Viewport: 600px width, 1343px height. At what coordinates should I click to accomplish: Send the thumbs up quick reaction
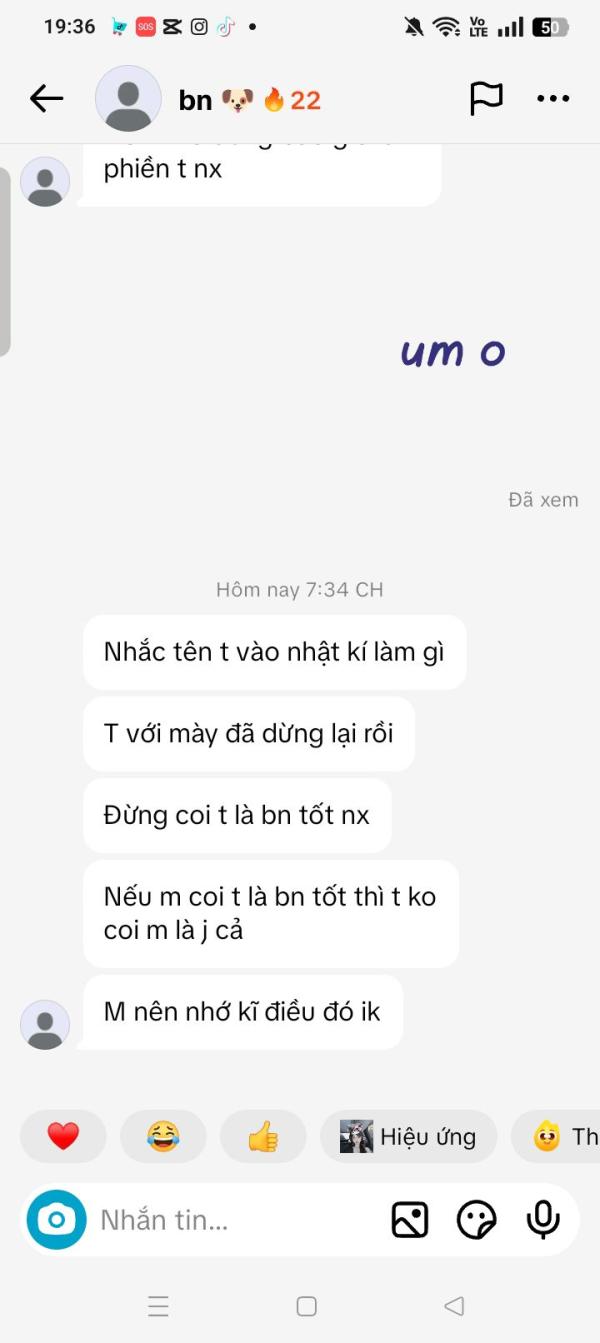pos(263,1136)
